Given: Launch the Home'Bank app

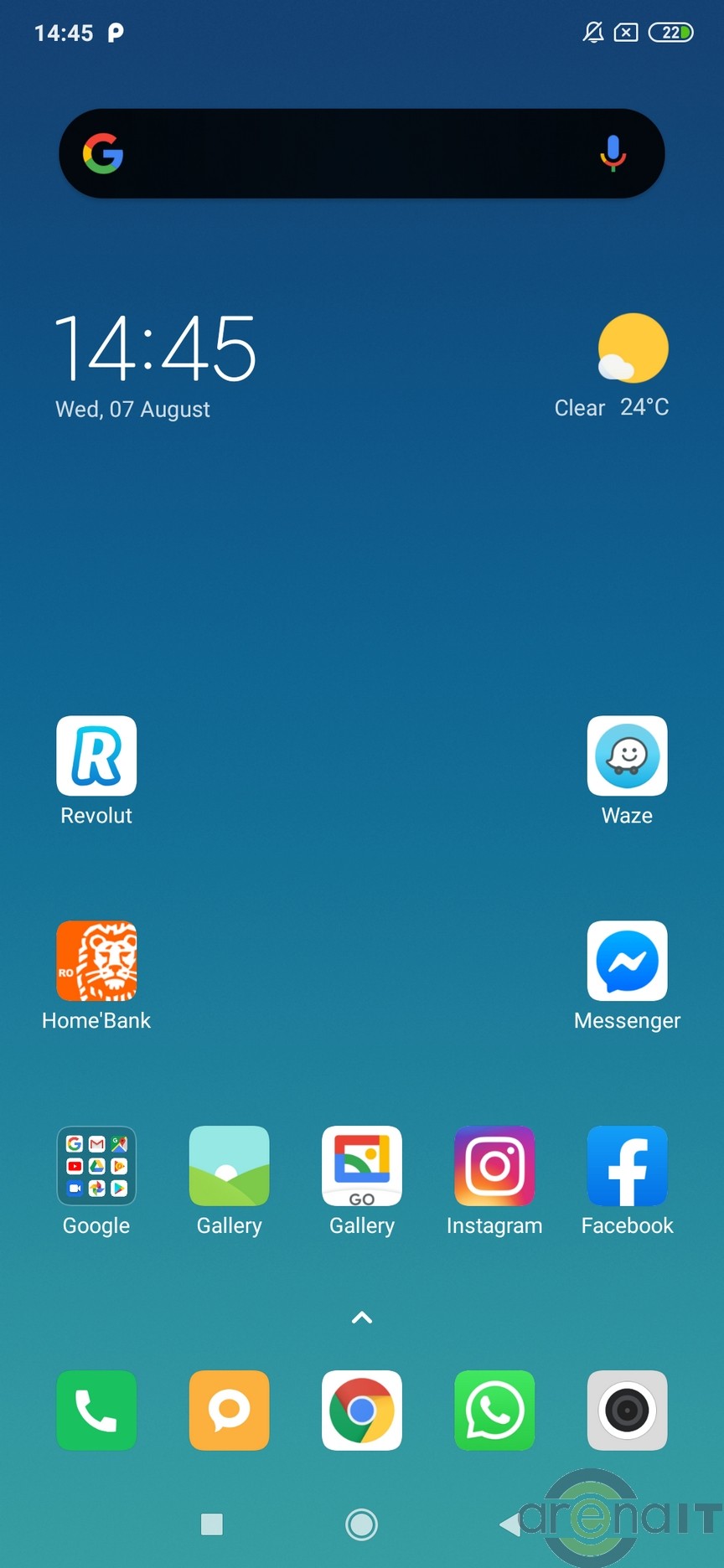Looking at the screenshot, I should point(96,962).
